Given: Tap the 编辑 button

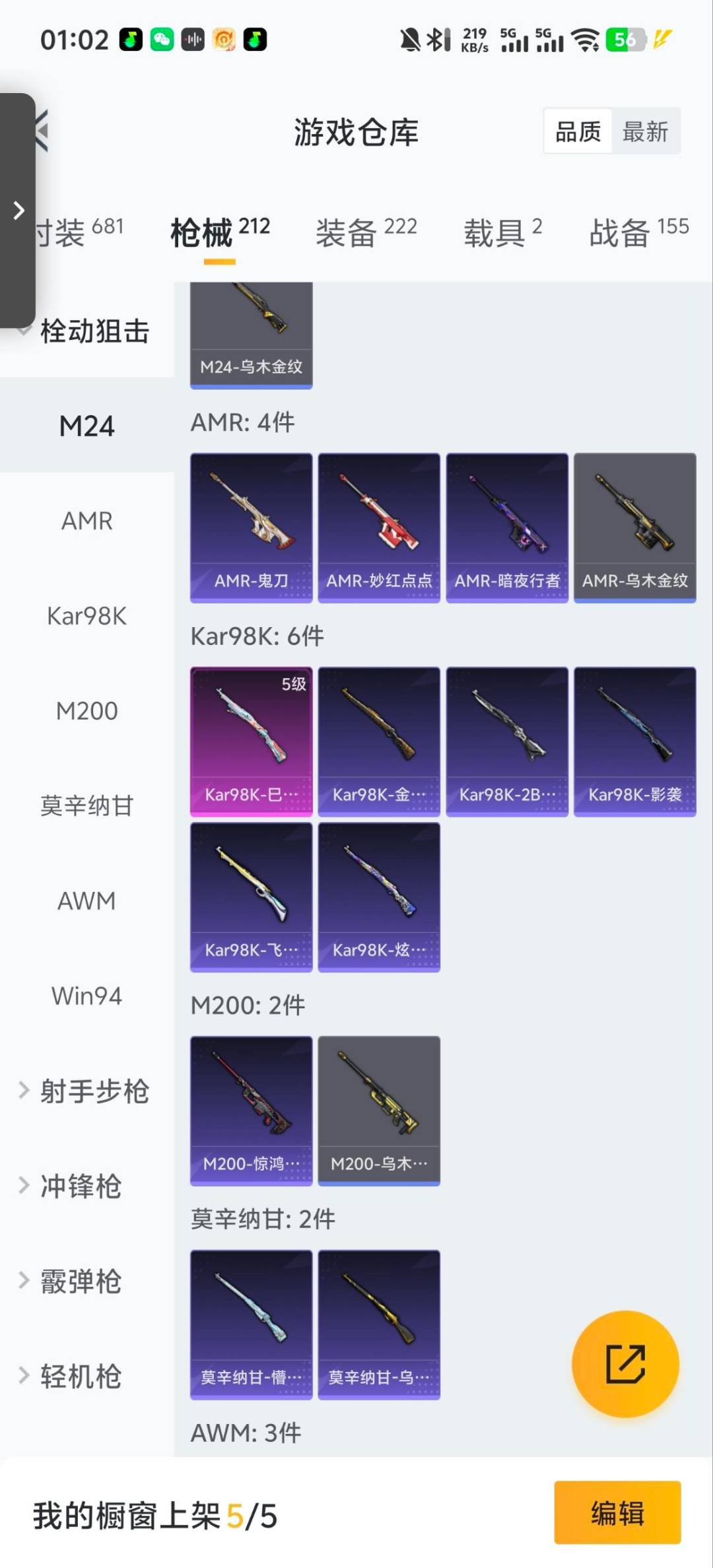Looking at the screenshot, I should pyautogui.click(x=617, y=1512).
